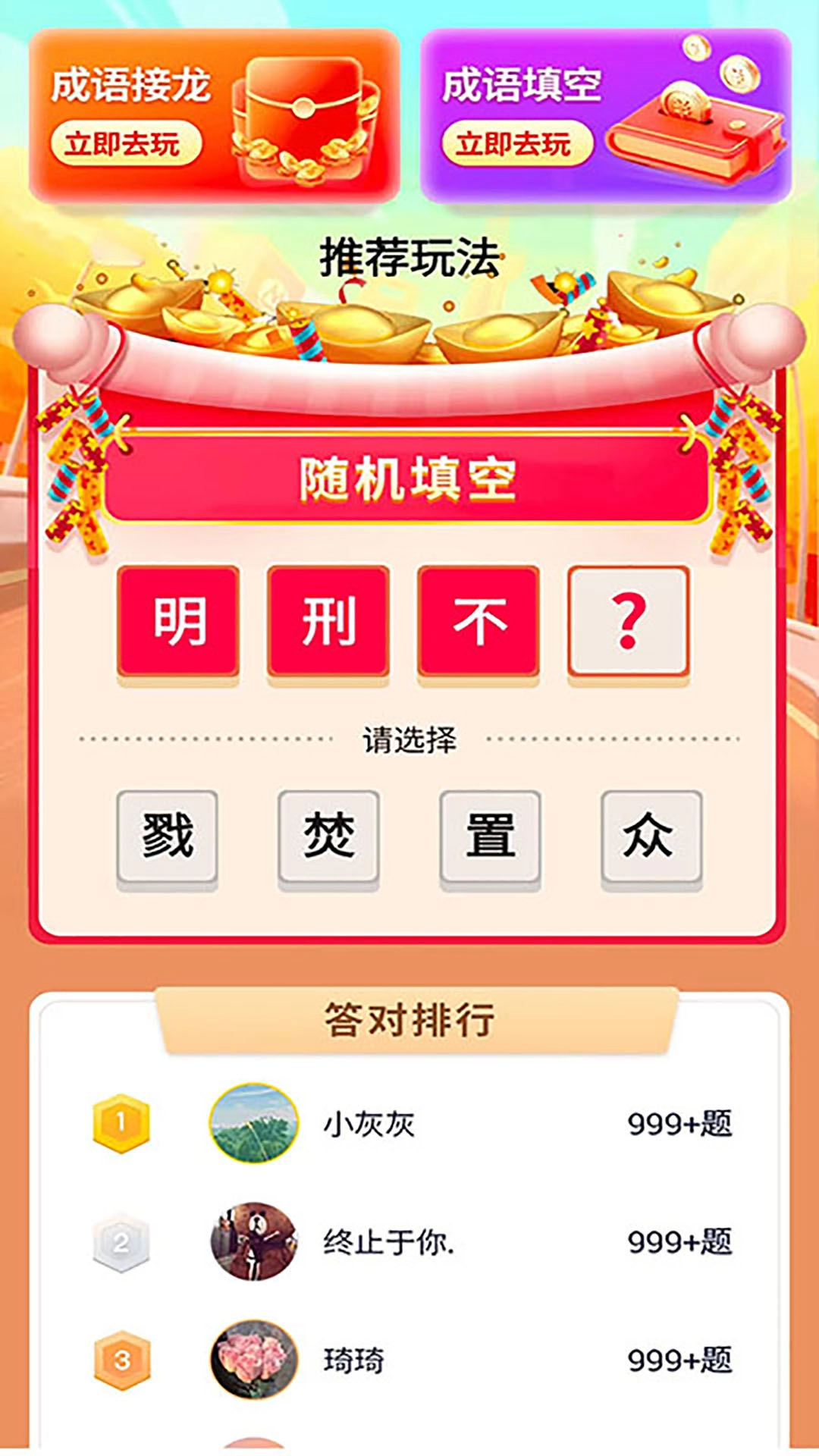819x1456 pixels.
Task: Open ranking entry 终止于你.
Action: 409,1241
